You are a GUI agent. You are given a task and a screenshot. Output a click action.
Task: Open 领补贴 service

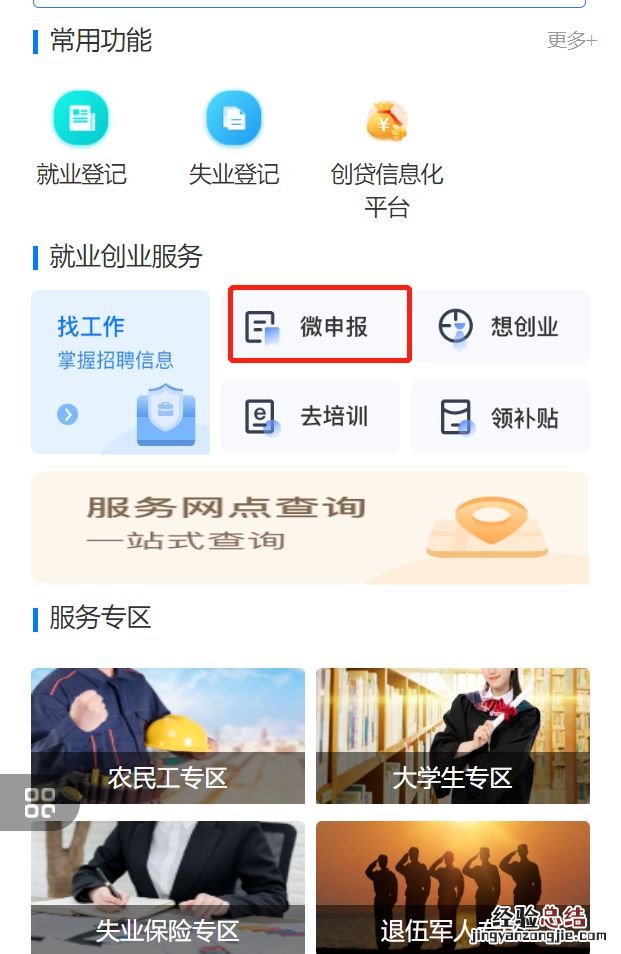point(501,416)
